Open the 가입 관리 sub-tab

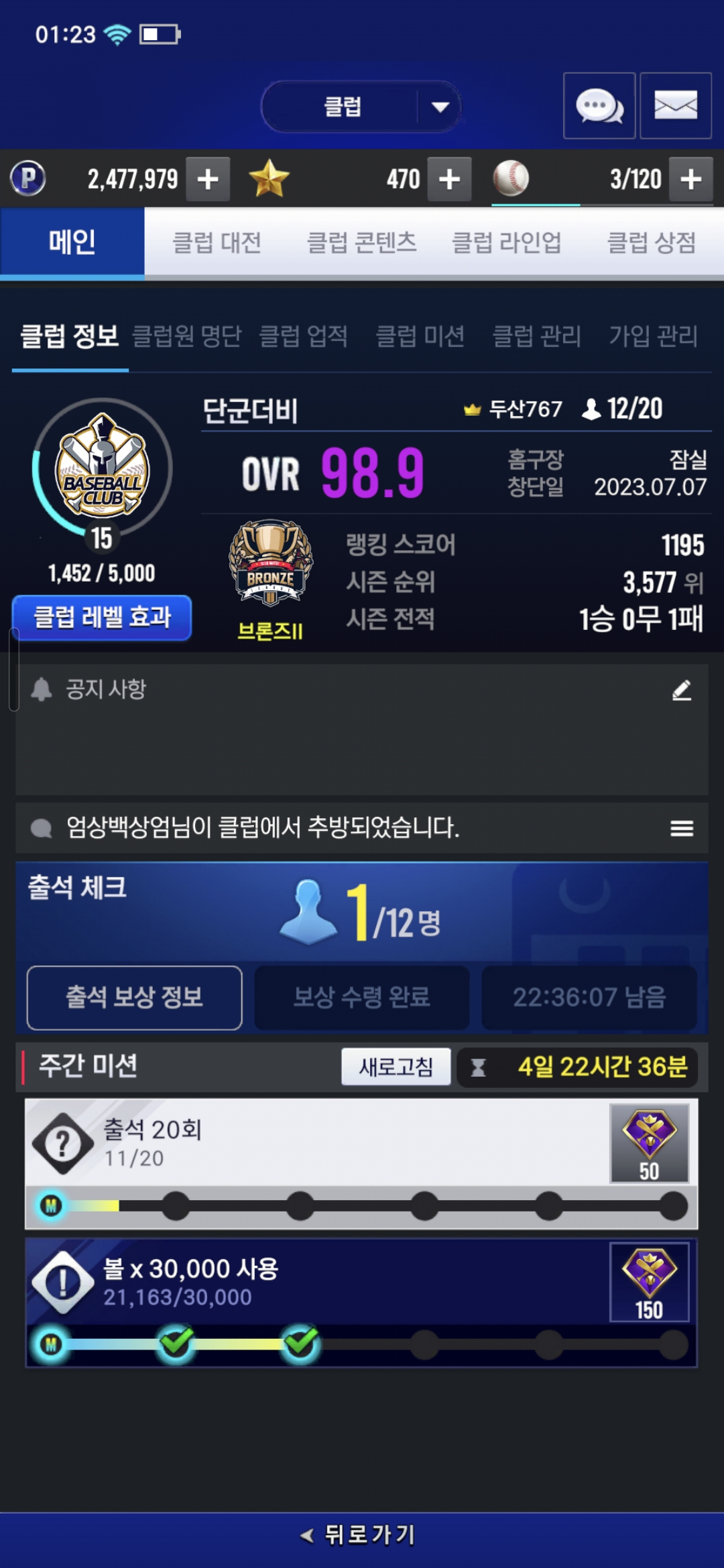coord(654,336)
